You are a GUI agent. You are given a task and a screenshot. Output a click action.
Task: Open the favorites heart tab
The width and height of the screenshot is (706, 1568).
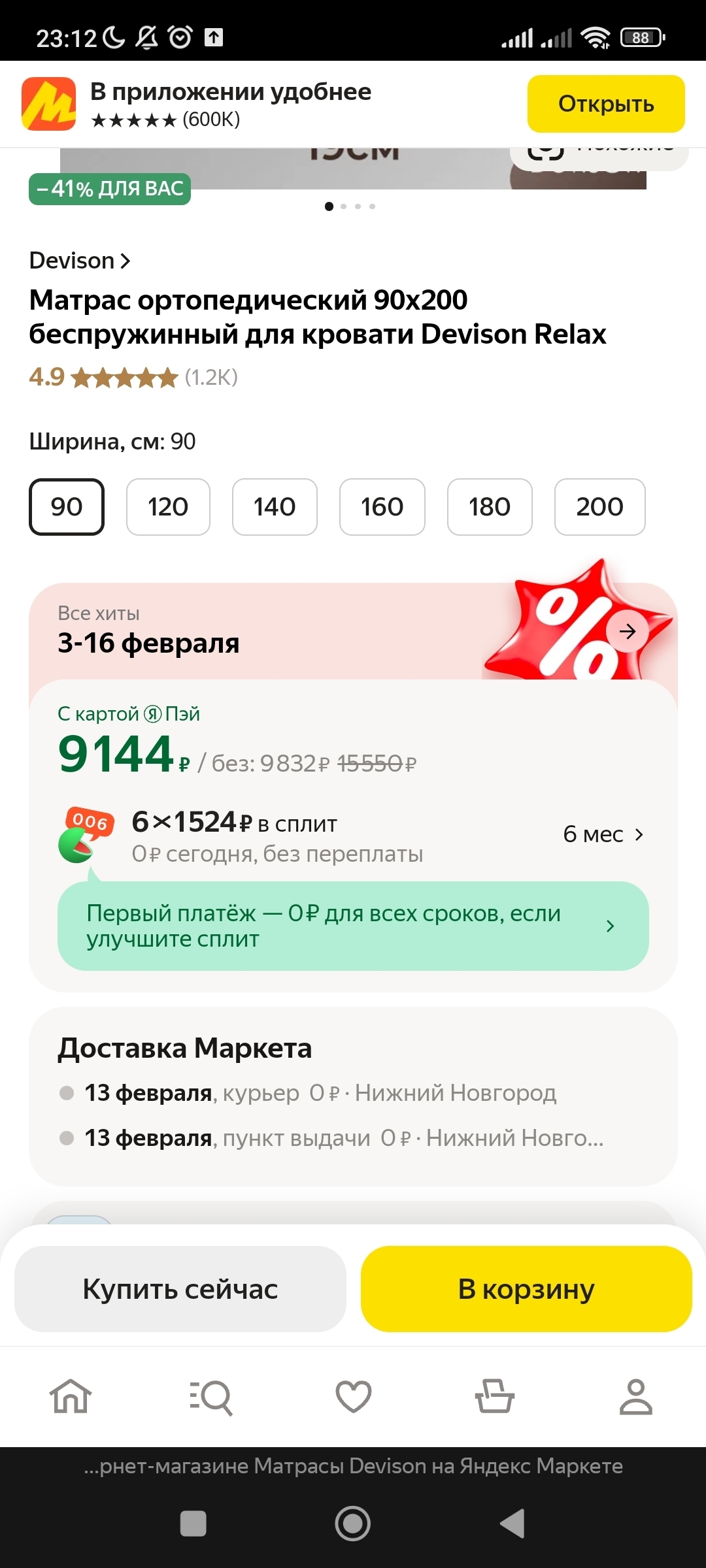pos(353,1396)
